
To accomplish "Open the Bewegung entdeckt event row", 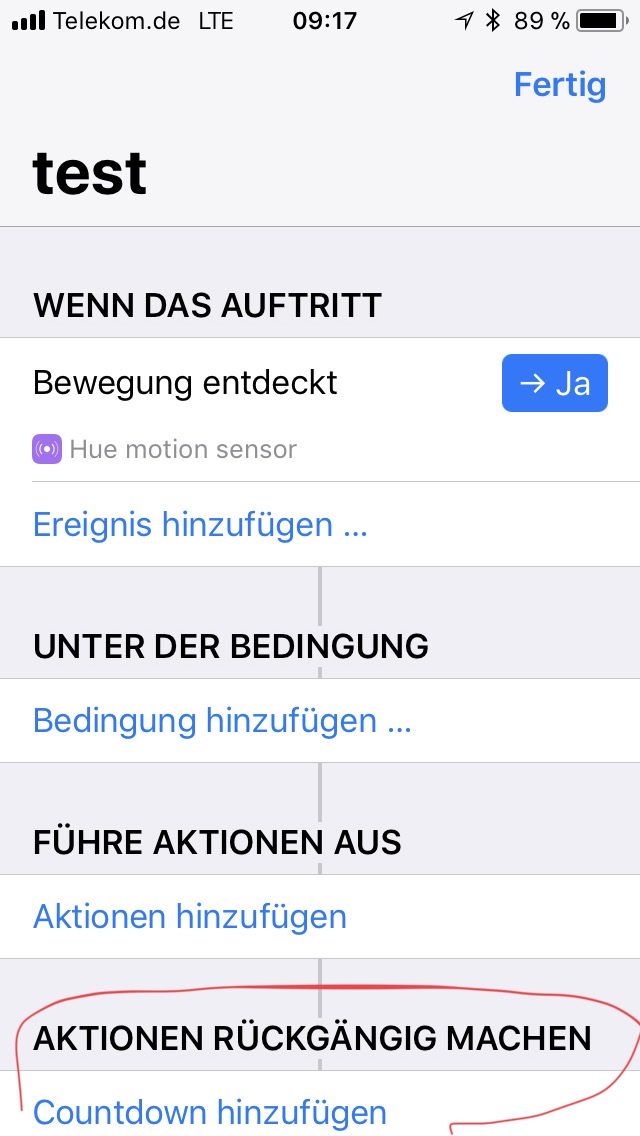I will pos(186,383).
